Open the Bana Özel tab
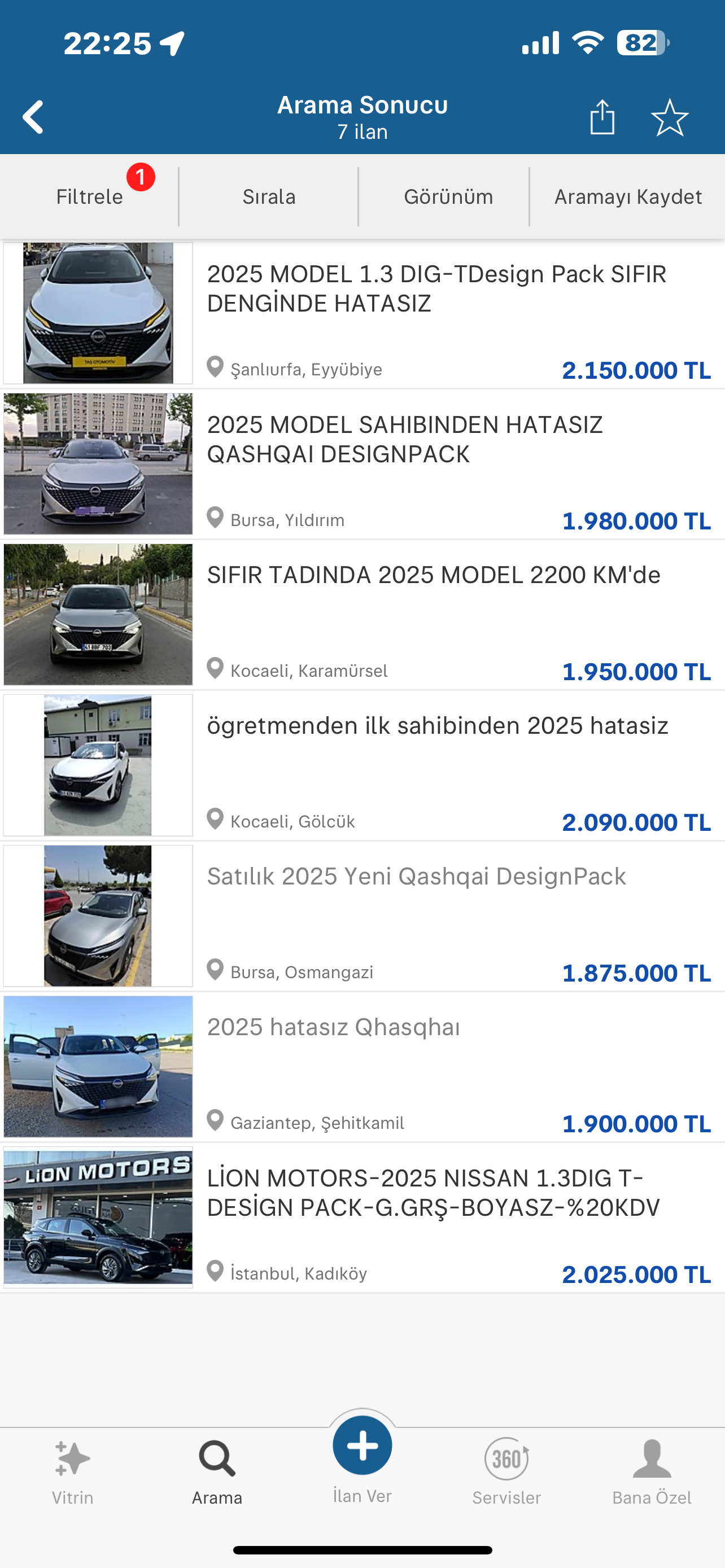Image resolution: width=725 pixels, height=1568 pixels. click(652, 1472)
